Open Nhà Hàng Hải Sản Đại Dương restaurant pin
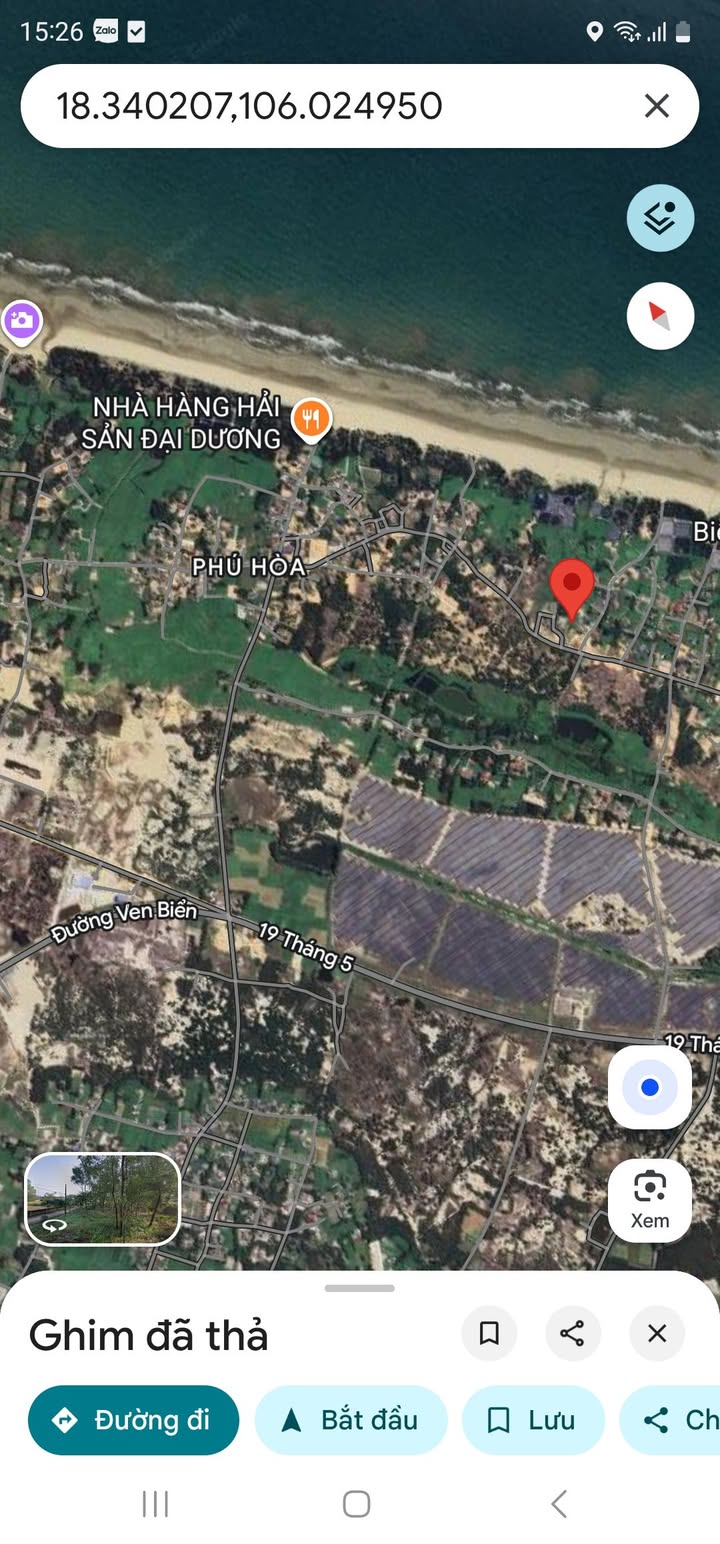720x1544 pixels. click(312, 420)
